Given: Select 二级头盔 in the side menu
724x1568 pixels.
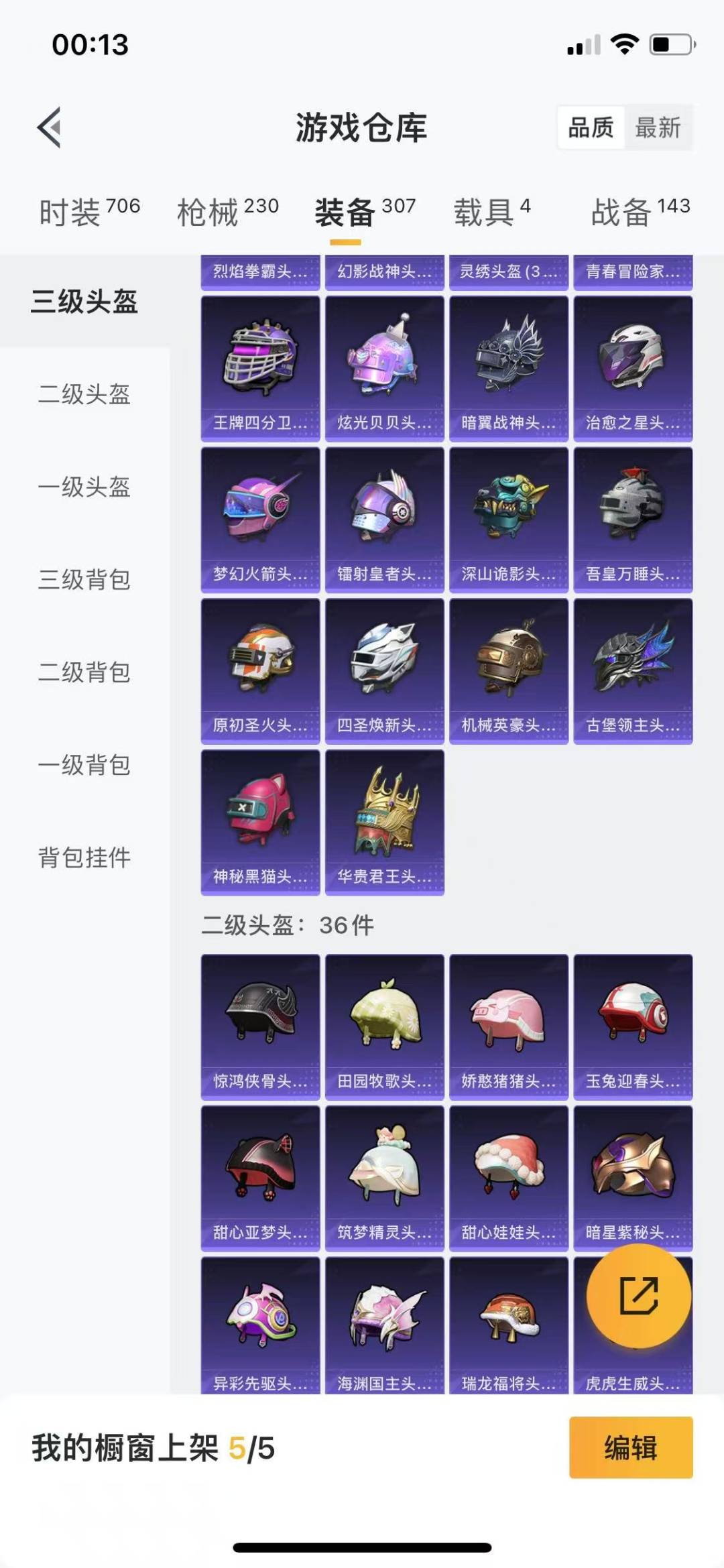Looking at the screenshot, I should [84, 394].
